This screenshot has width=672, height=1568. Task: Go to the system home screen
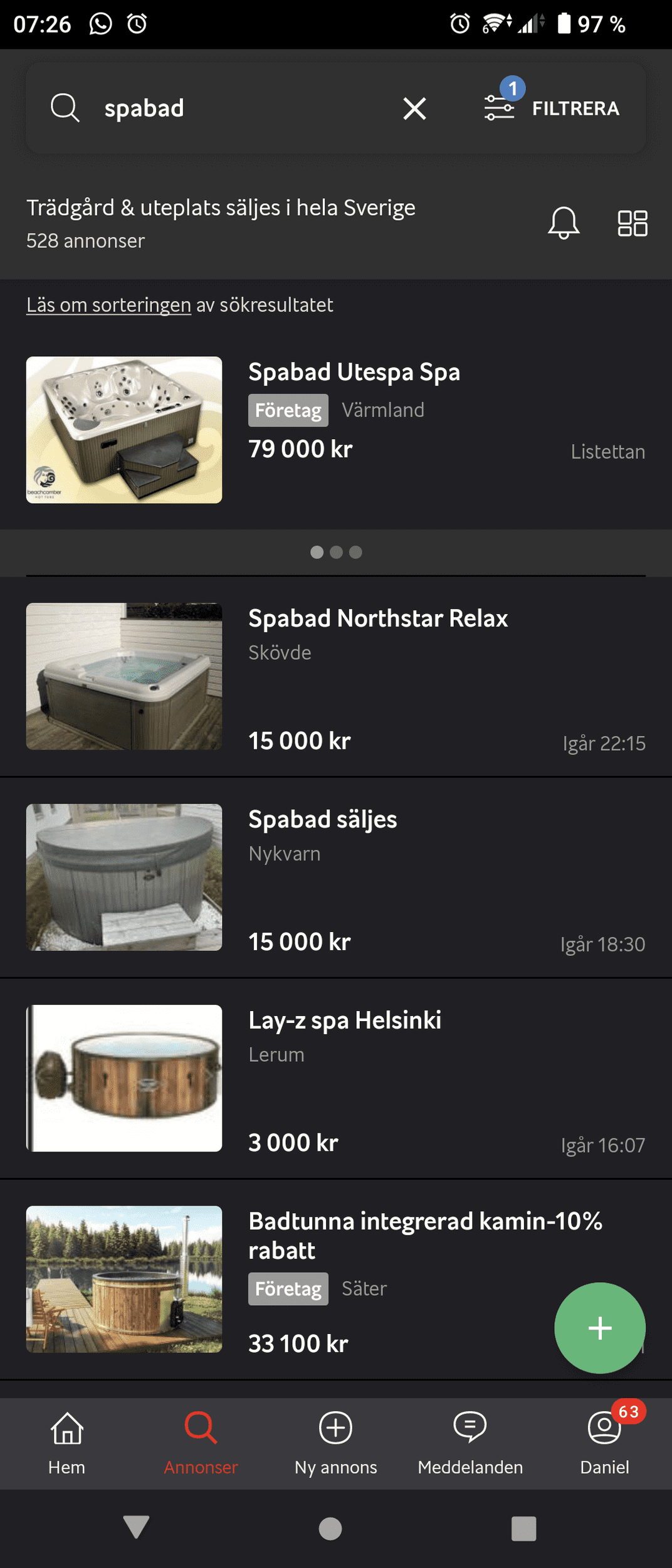330,1528
